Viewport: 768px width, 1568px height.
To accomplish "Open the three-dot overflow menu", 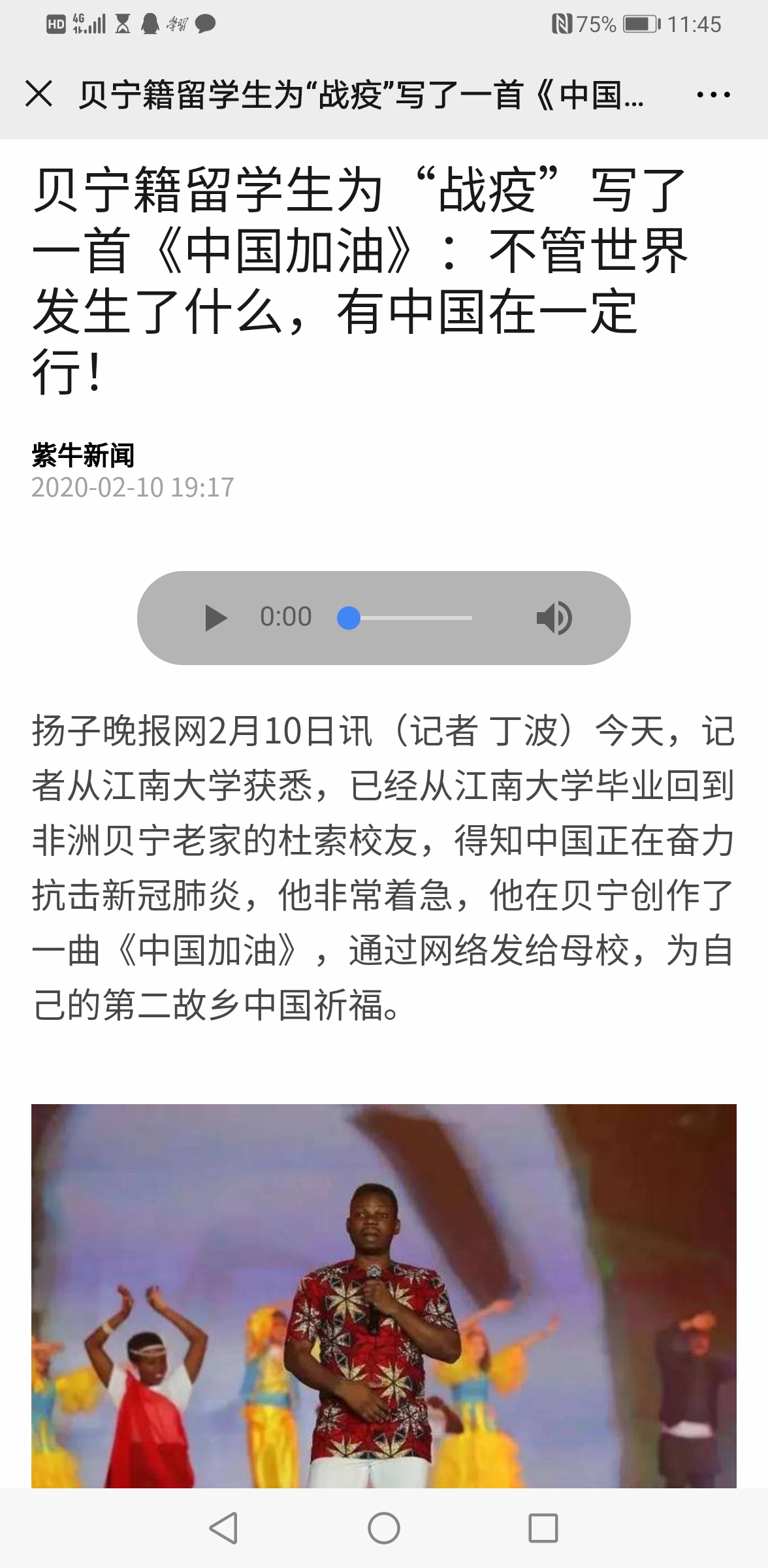I will (x=713, y=95).
